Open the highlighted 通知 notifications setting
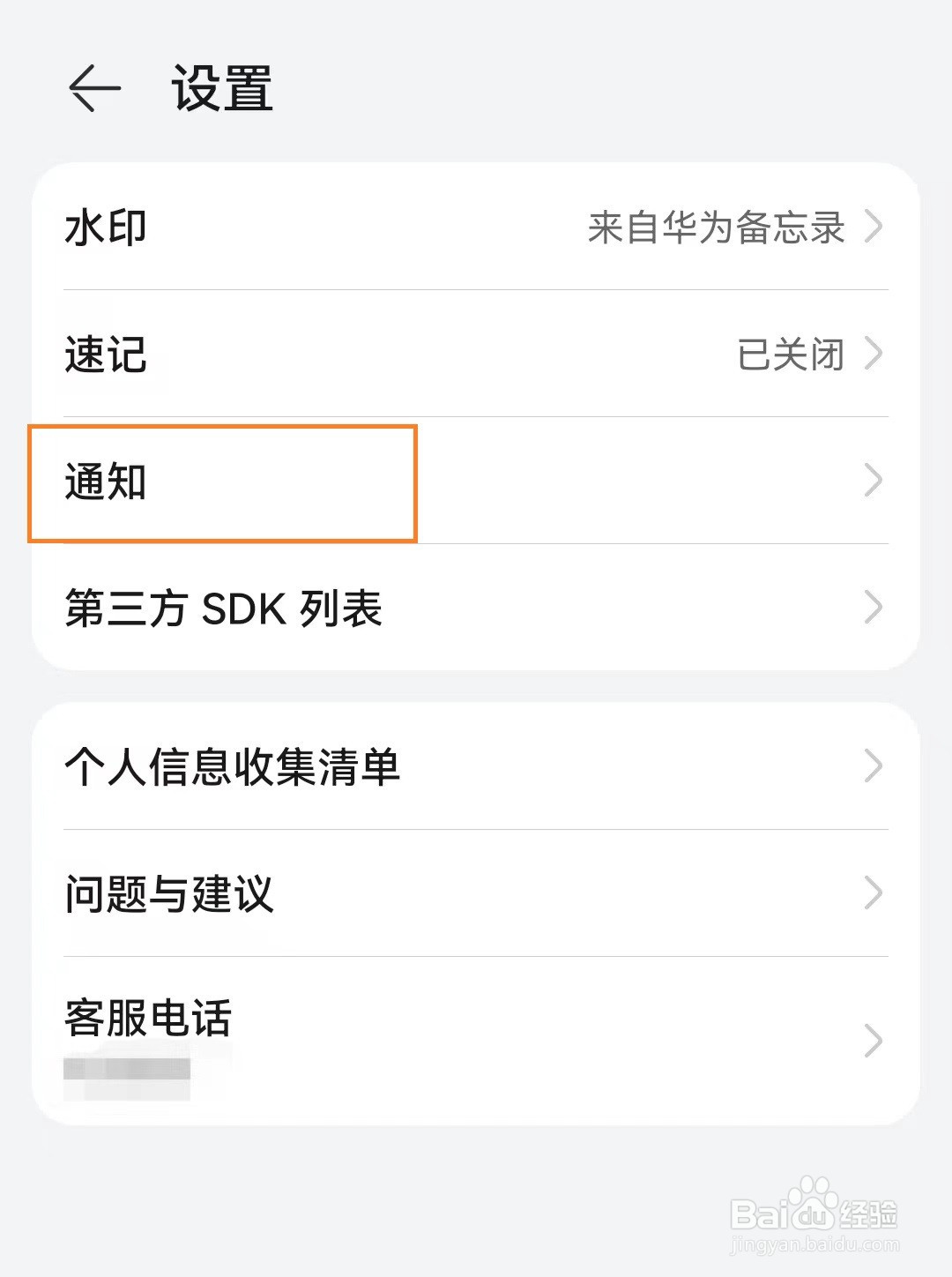Viewport: 952px width, 1277px height. [220, 482]
